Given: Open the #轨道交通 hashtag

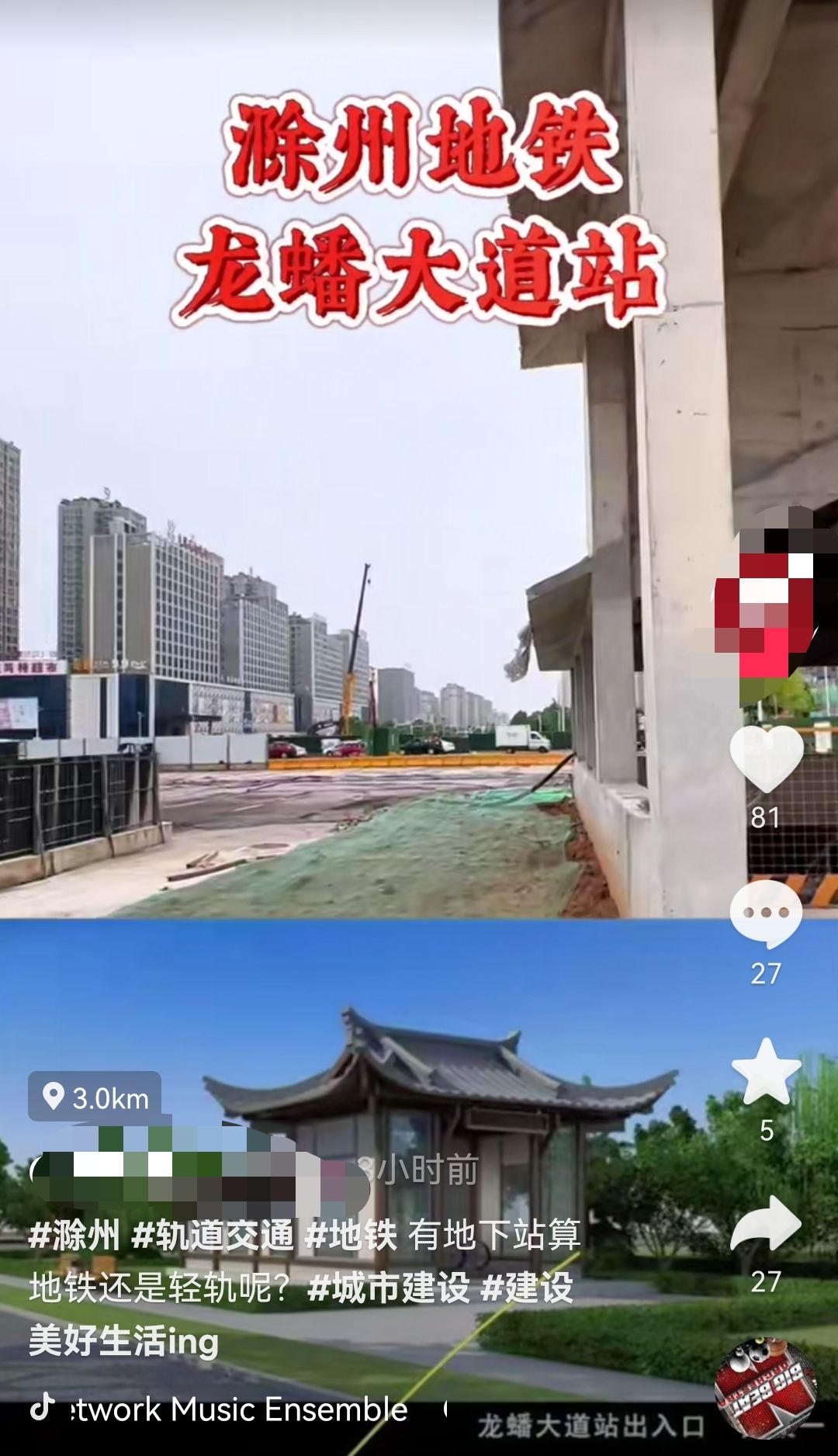Looking at the screenshot, I should click(213, 1235).
